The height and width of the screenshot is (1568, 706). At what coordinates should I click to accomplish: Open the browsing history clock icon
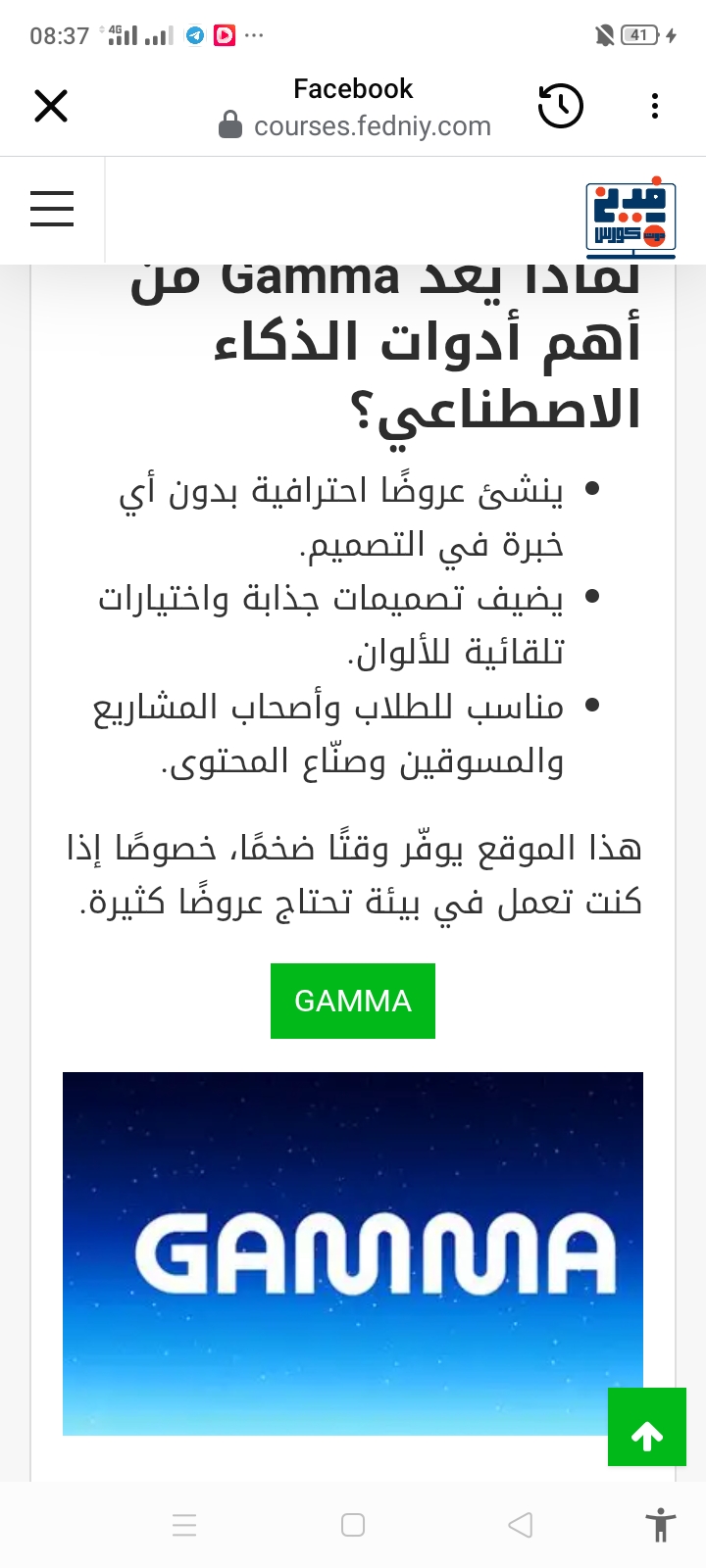[561, 106]
